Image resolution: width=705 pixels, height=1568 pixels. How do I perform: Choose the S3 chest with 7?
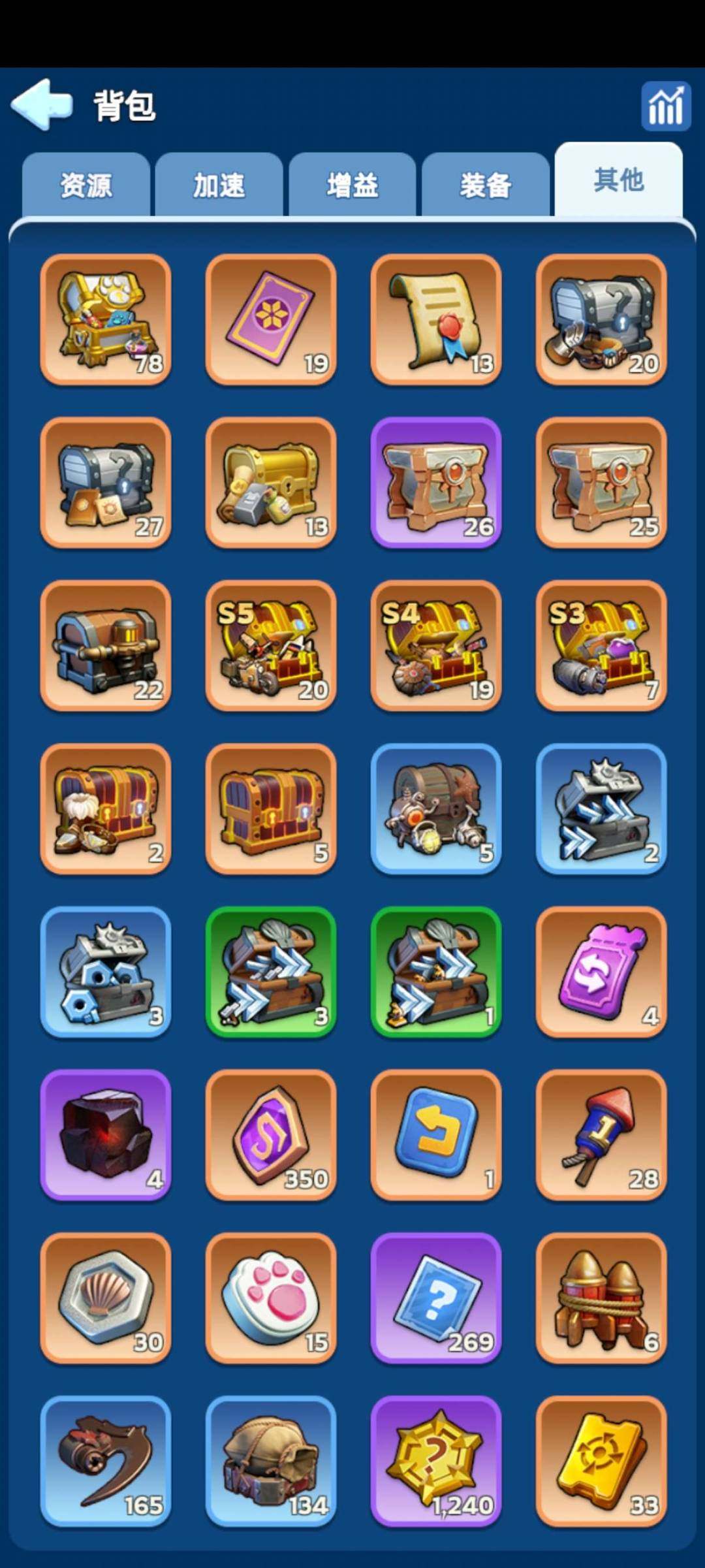601,645
